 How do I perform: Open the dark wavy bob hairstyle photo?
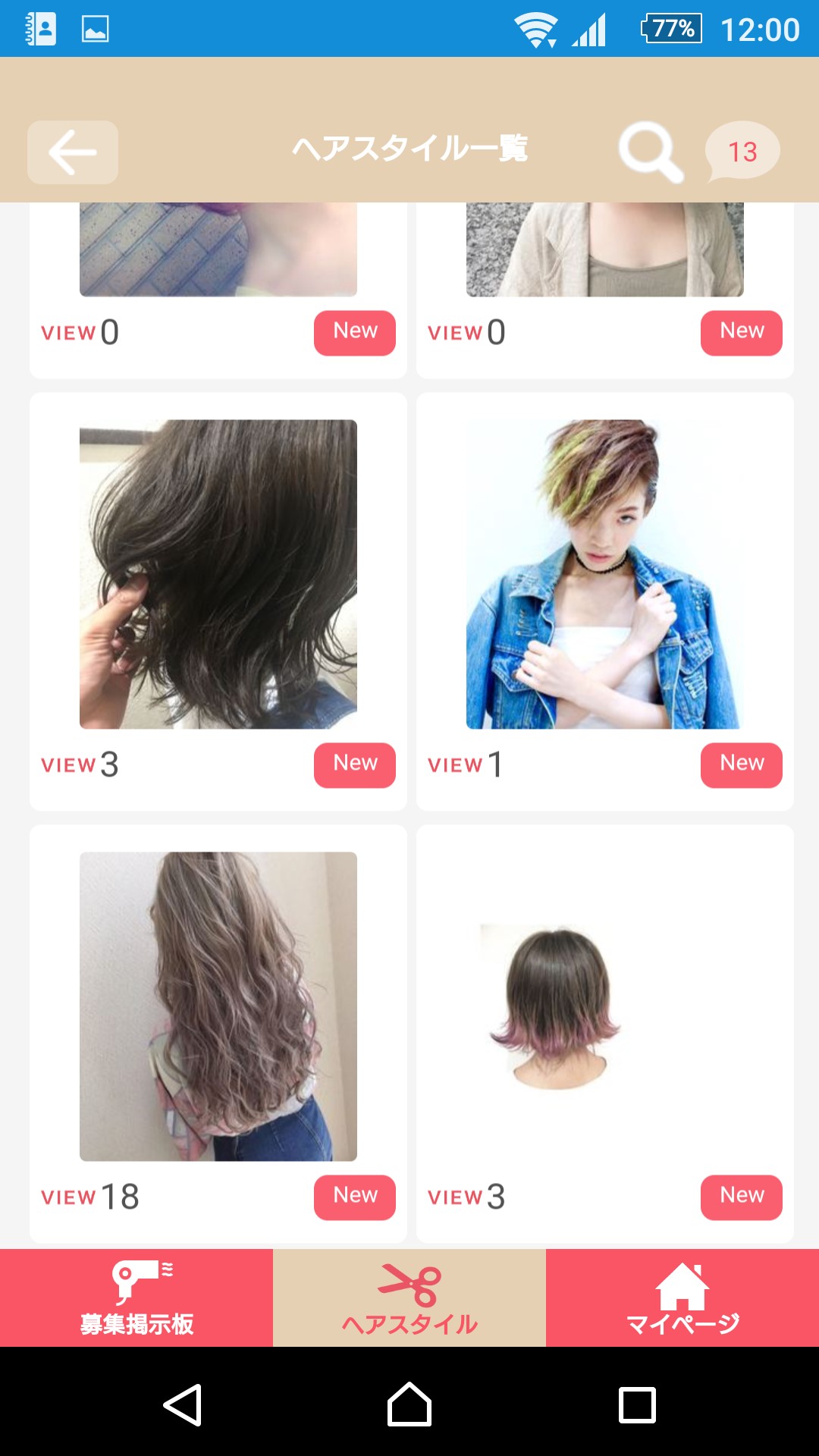click(218, 574)
